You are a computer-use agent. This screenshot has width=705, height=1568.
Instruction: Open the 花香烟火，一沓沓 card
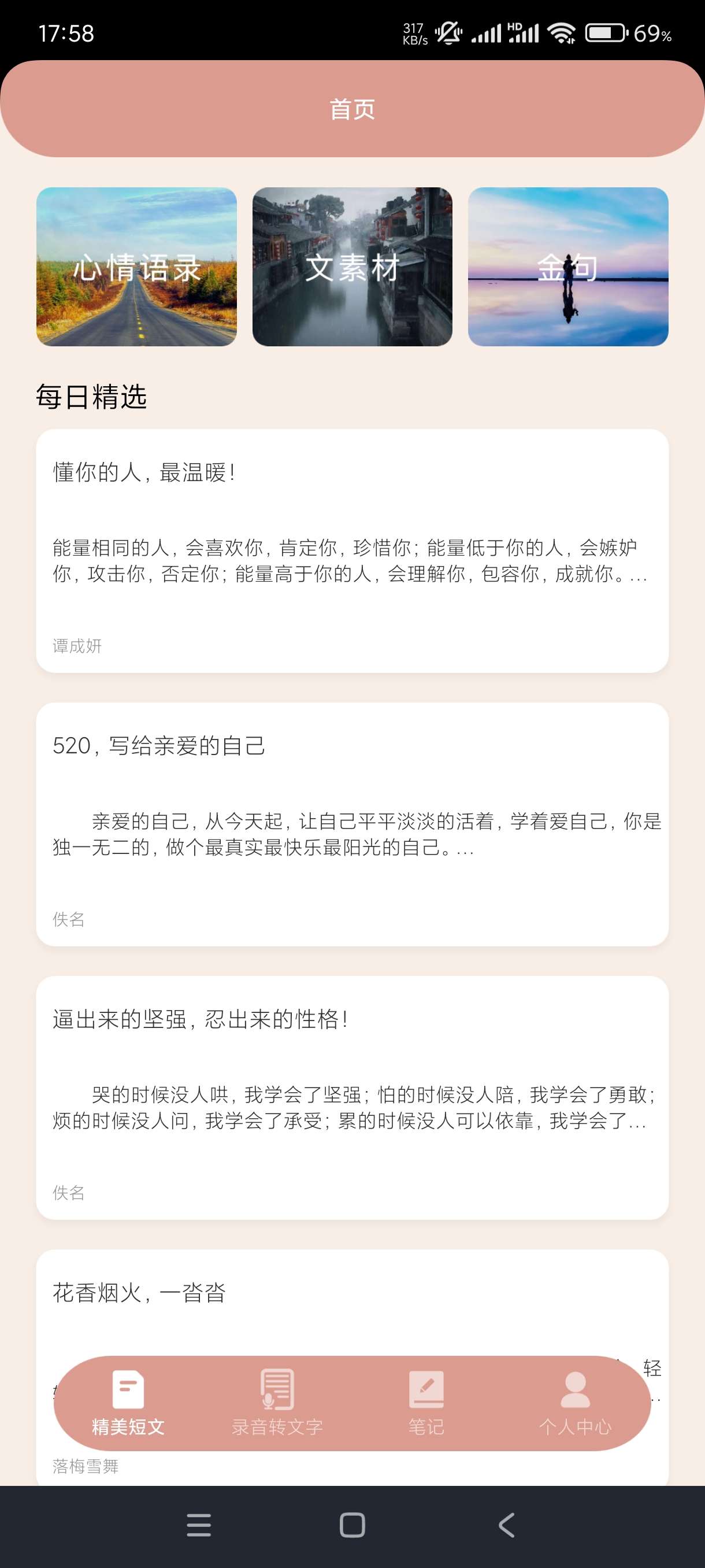tap(352, 1296)
